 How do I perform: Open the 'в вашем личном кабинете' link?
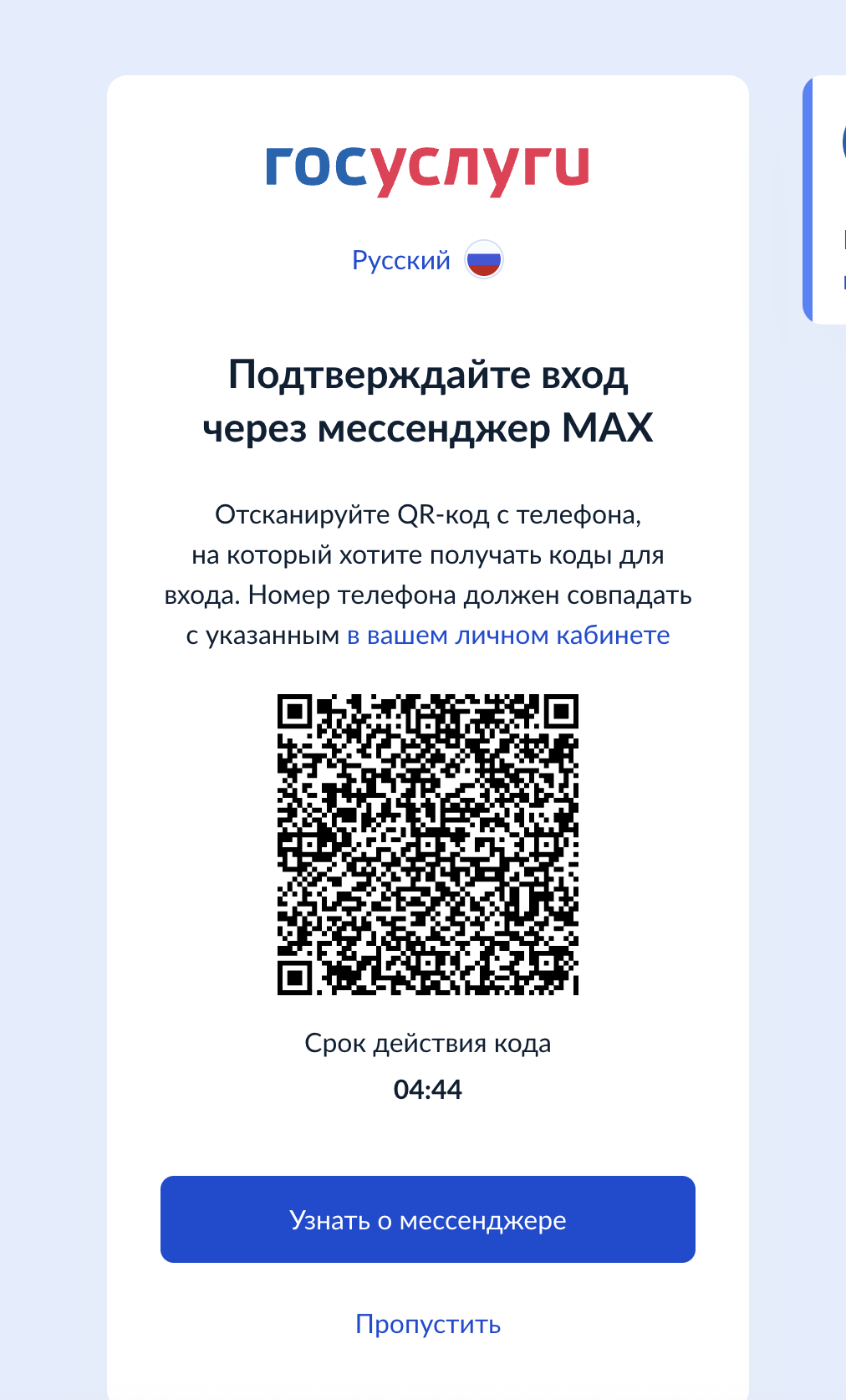point(508,636)
